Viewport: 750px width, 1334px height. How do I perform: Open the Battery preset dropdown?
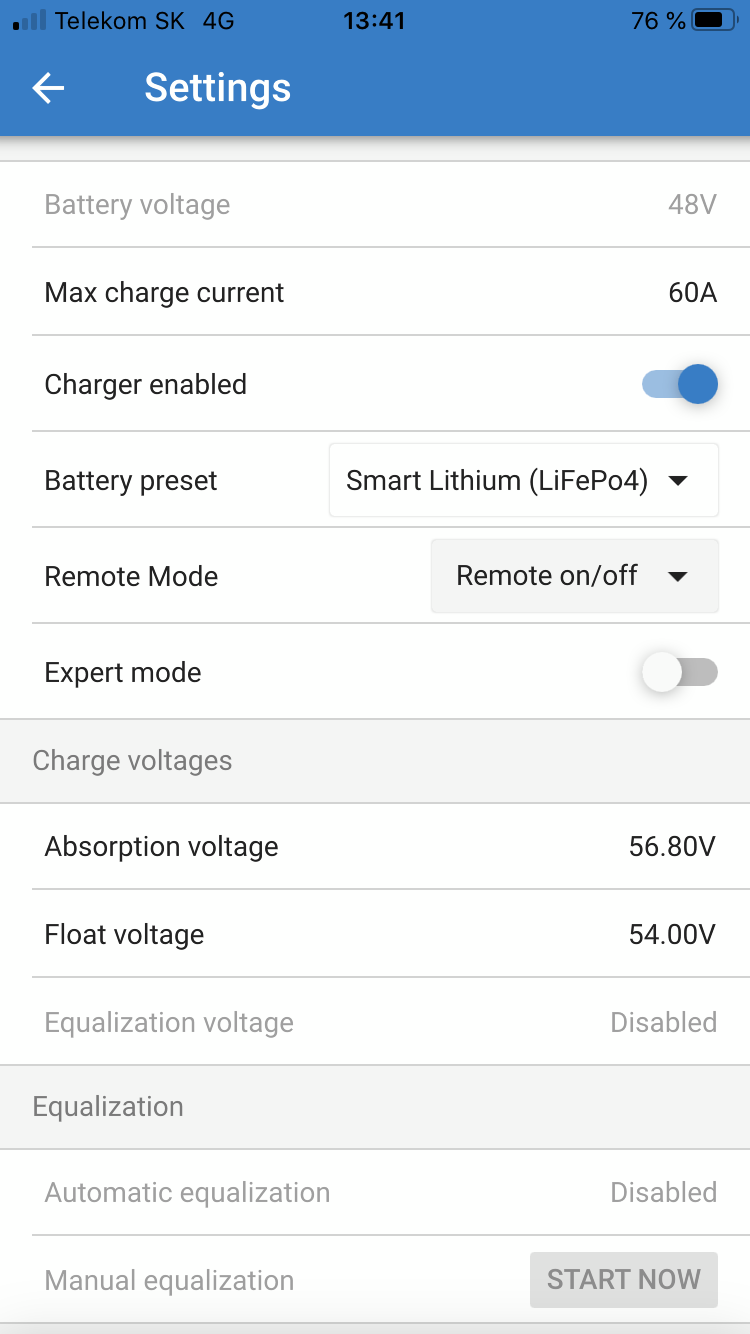click(523, 481)
